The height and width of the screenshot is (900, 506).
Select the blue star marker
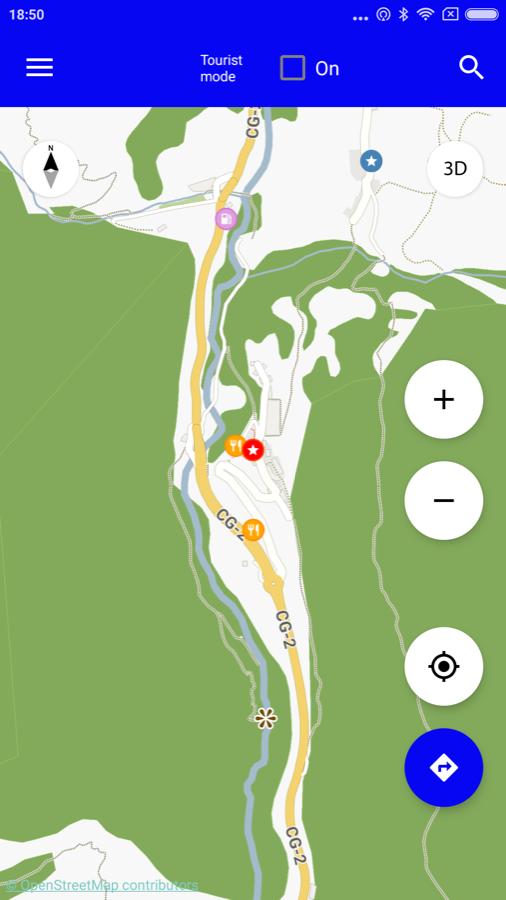(x=371, y=161)
